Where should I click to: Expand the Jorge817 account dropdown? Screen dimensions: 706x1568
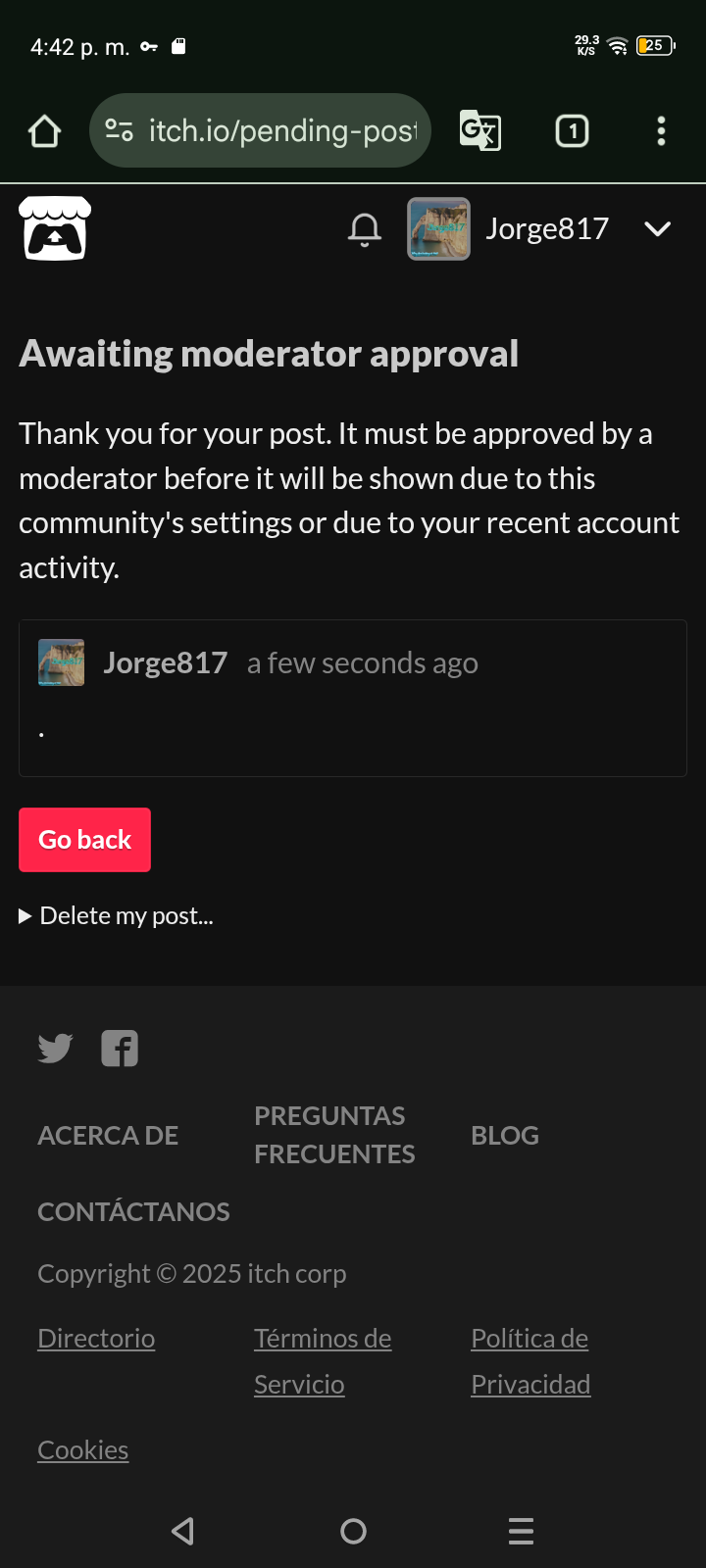click(657, 229)
